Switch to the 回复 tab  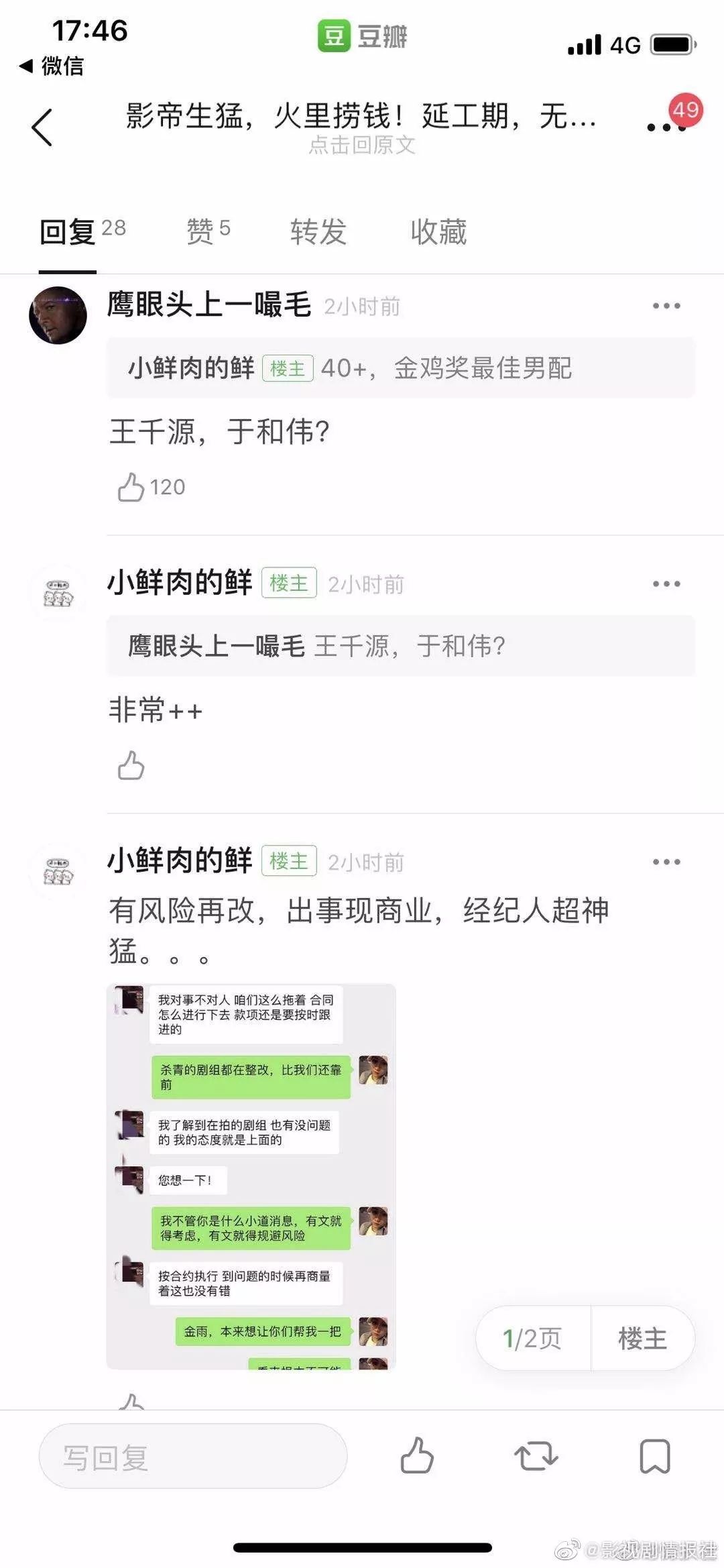(68, 232)
